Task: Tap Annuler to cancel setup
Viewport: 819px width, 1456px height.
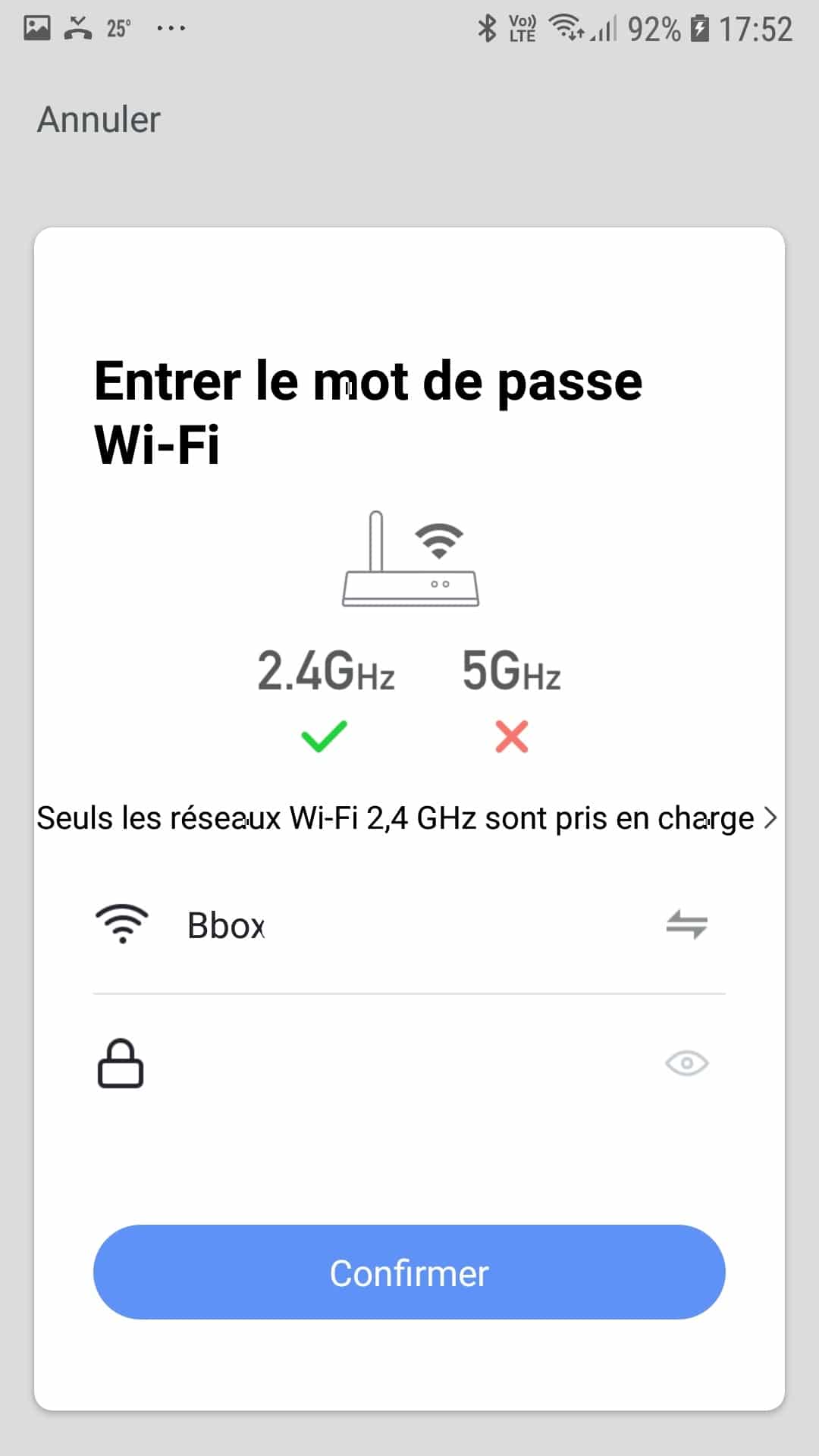Action: pyautogui.click(x=99, y=120)
